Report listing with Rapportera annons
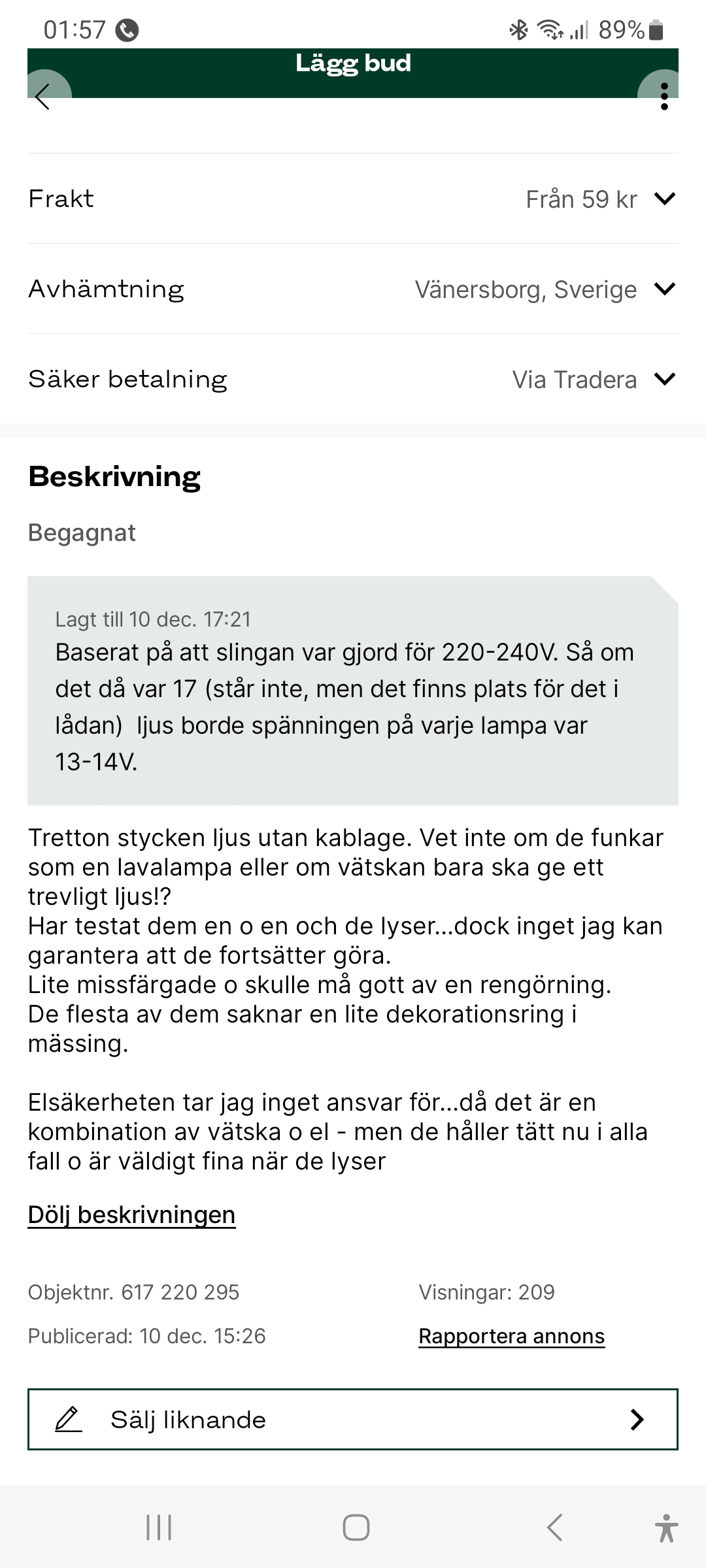The image size is (706, 1568). (511, 1336)
